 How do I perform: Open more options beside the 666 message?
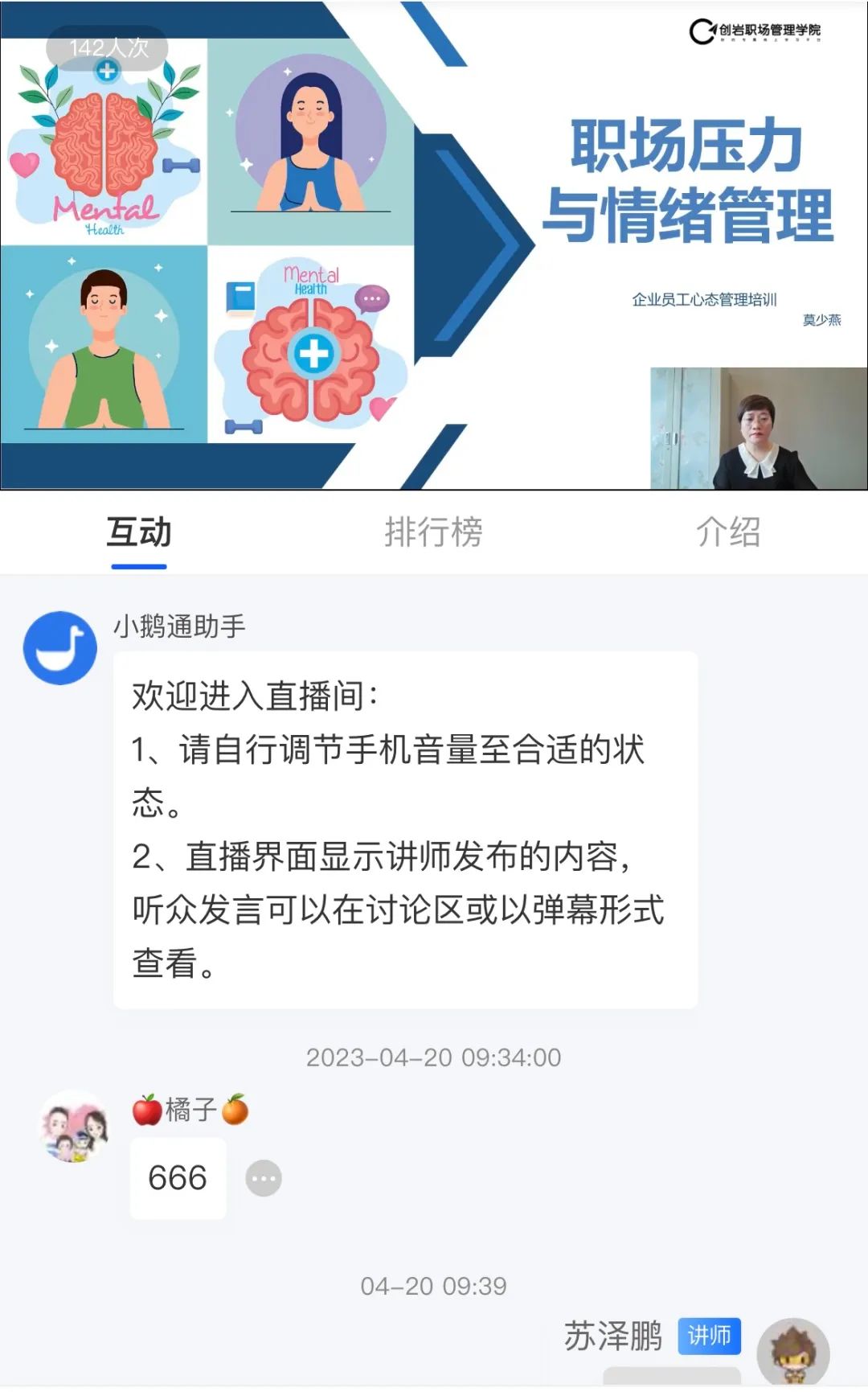coord(264,1179)
